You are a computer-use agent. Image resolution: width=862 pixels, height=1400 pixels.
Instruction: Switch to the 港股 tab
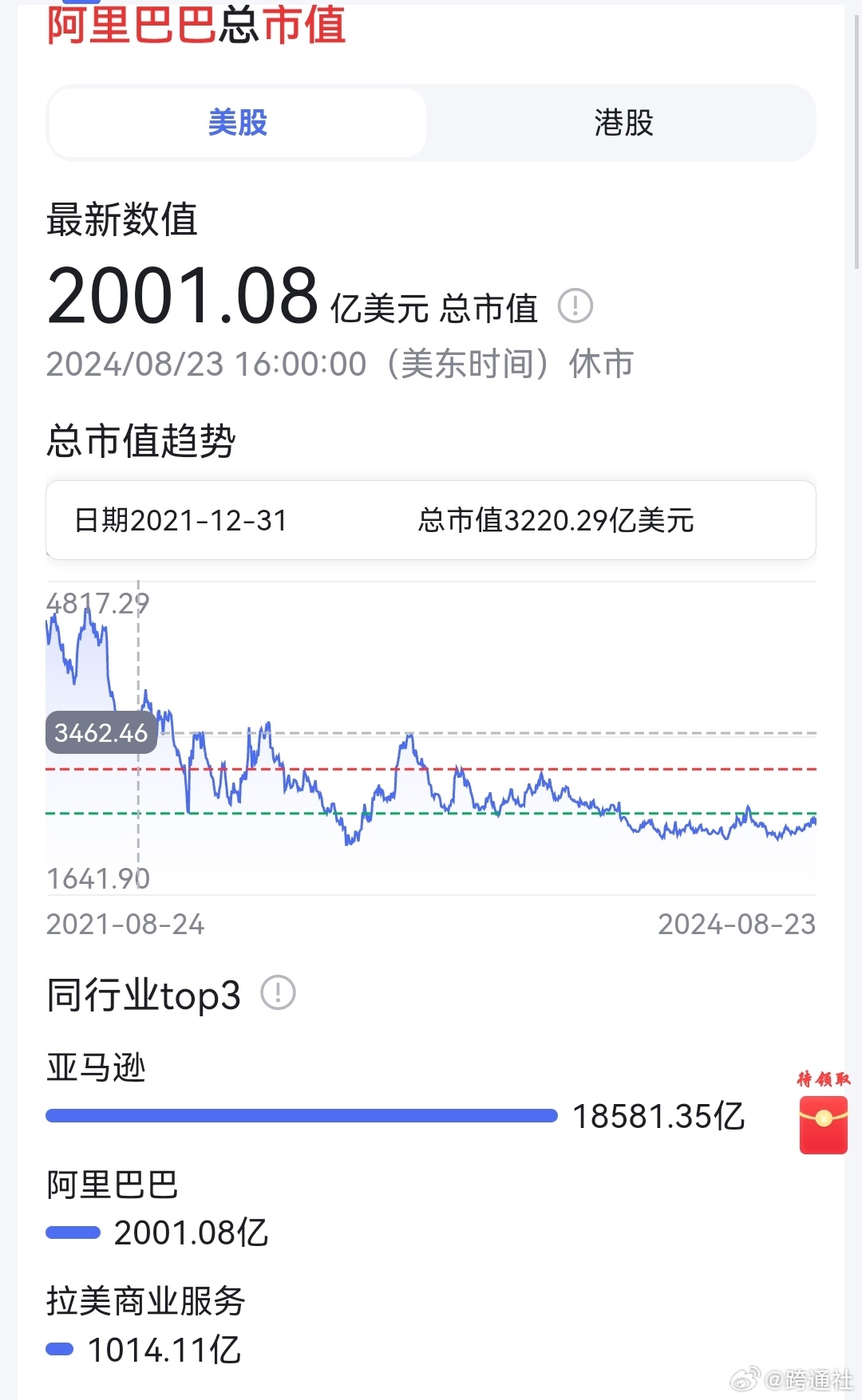pos(623,123)
